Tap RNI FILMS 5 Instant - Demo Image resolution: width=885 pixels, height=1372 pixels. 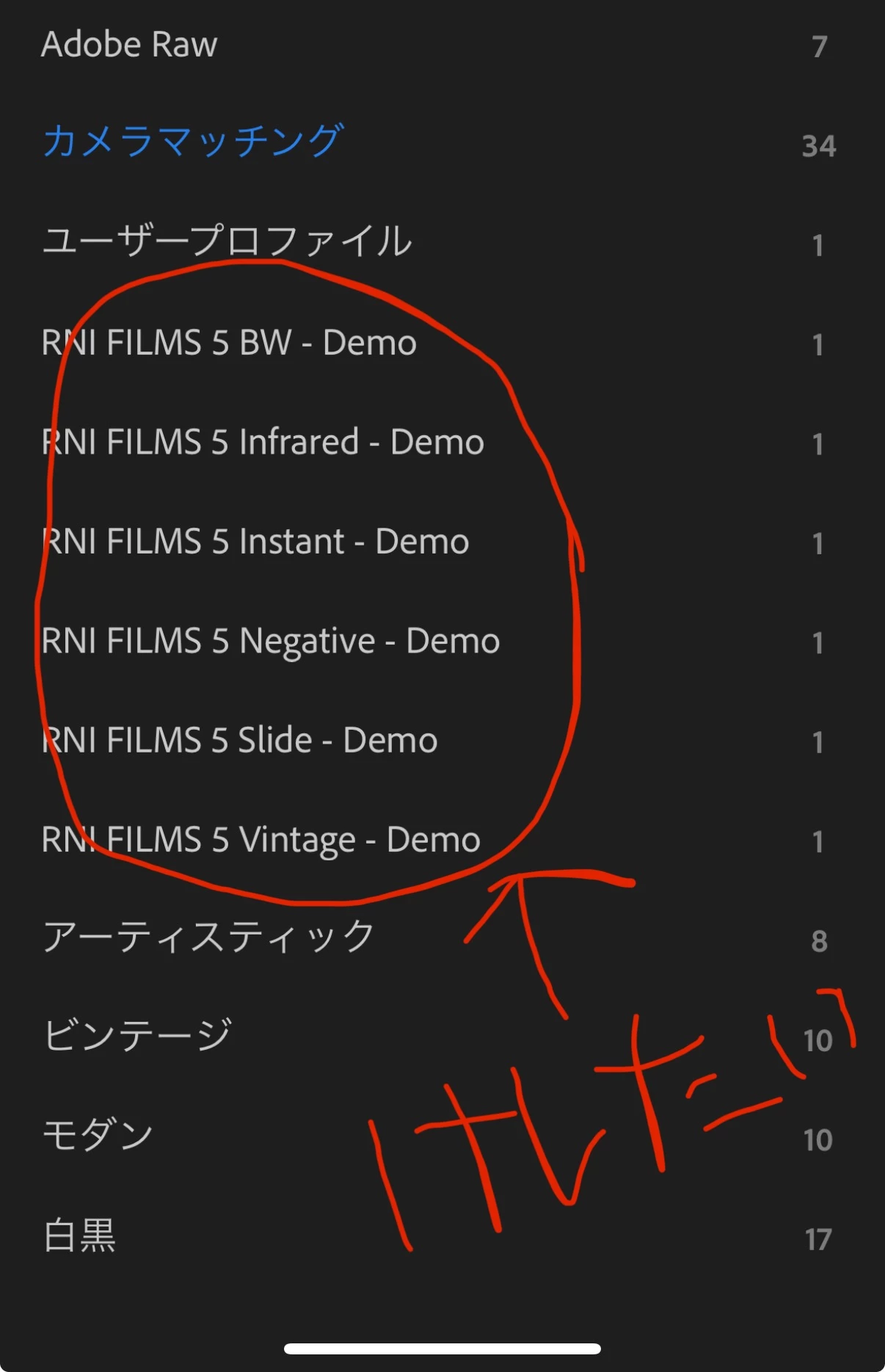(255, 542)
